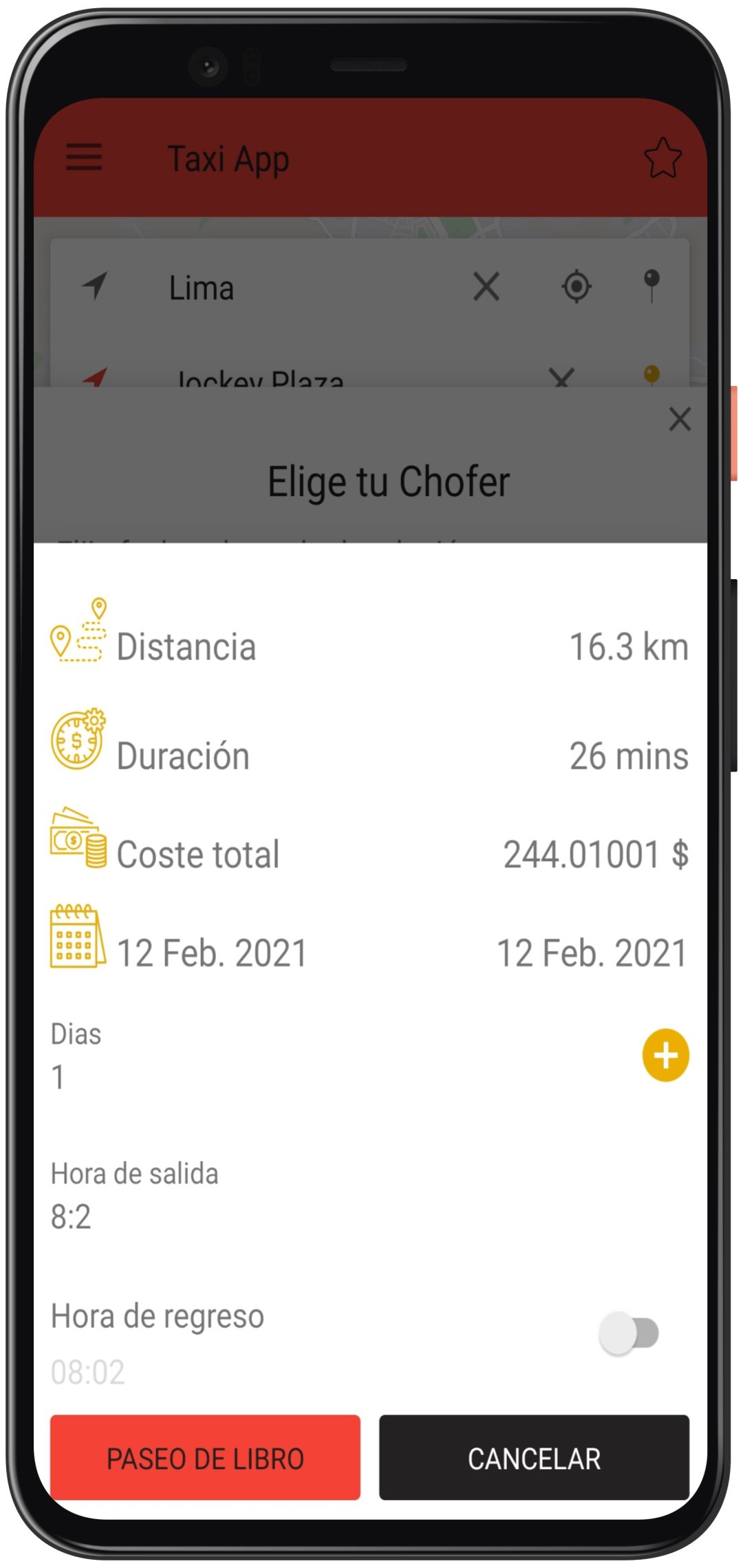Cancel the ride booking
Screen dimensions: 743x1568
(x=534, y=1457)
